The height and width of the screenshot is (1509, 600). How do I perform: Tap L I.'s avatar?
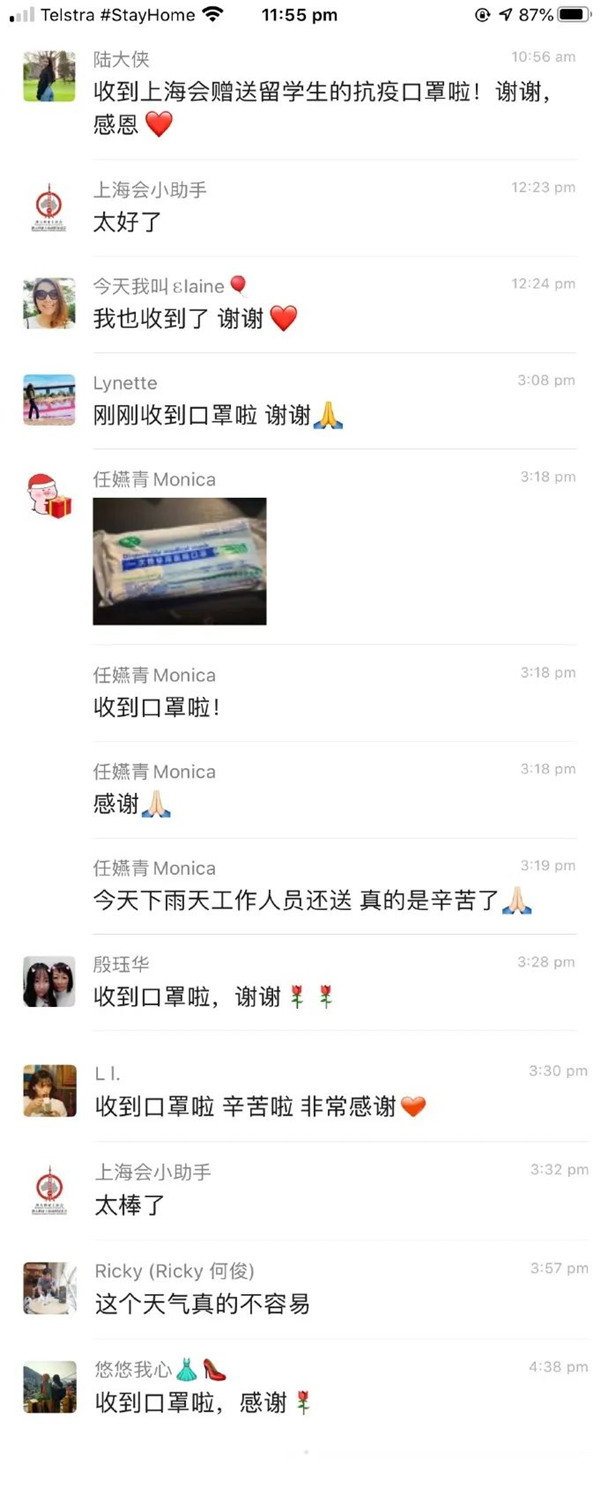point(49,1090)
